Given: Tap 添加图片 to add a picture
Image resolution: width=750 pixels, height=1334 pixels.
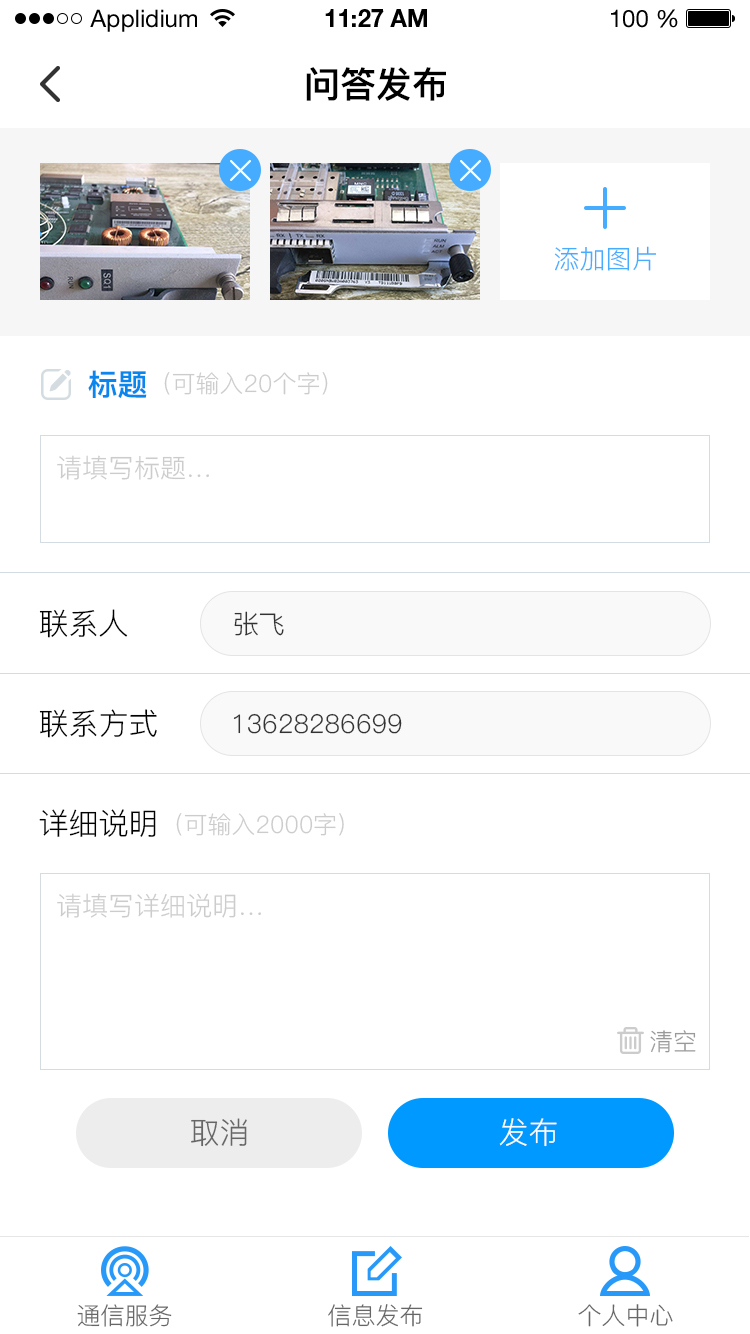Looking at the screenshot, I should [605, 232].
